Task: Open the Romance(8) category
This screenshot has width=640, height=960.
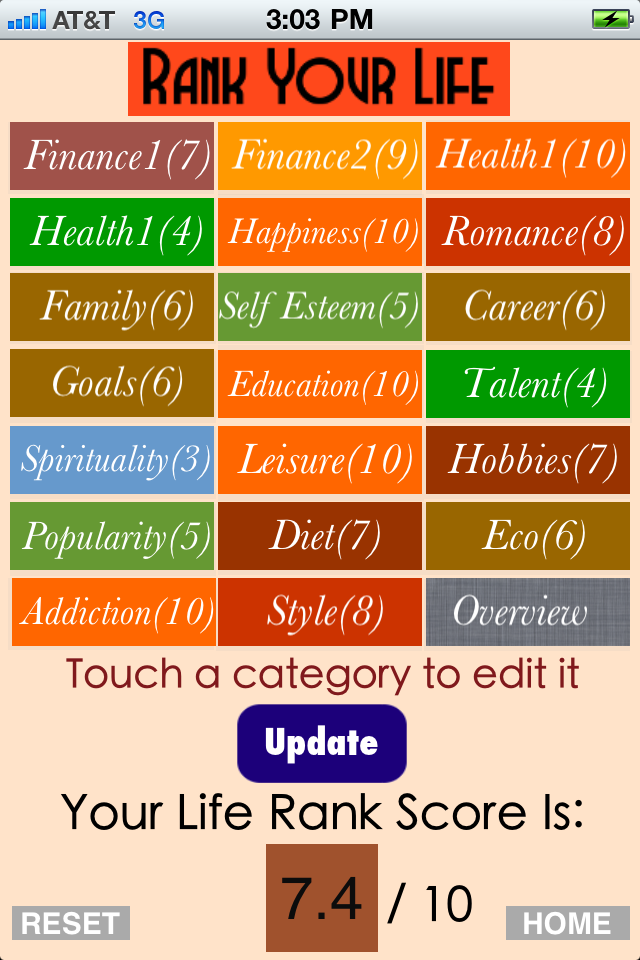Action: point(528,232)
